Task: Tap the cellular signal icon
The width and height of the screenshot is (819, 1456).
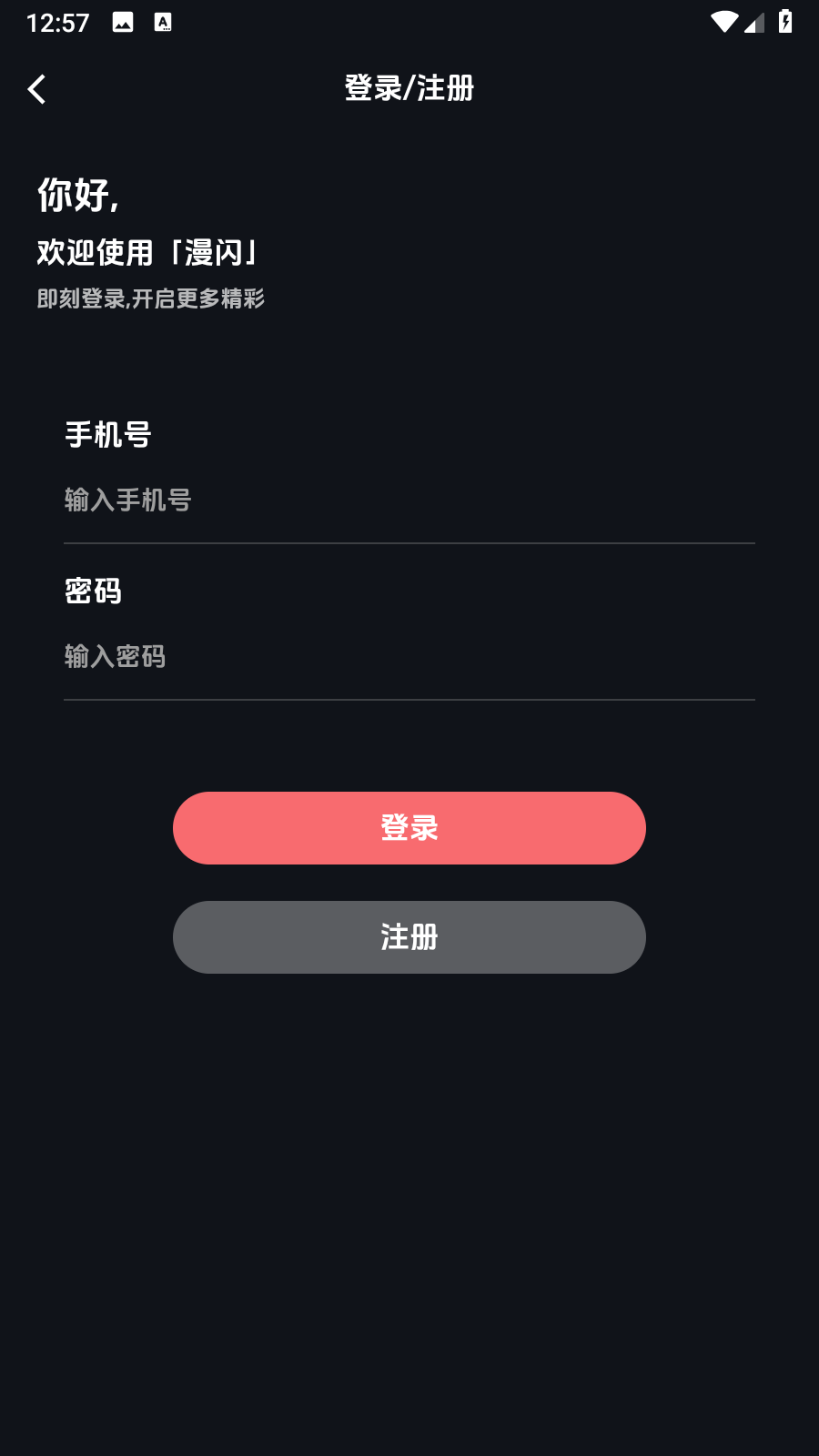Action: (x=753, y=23)
